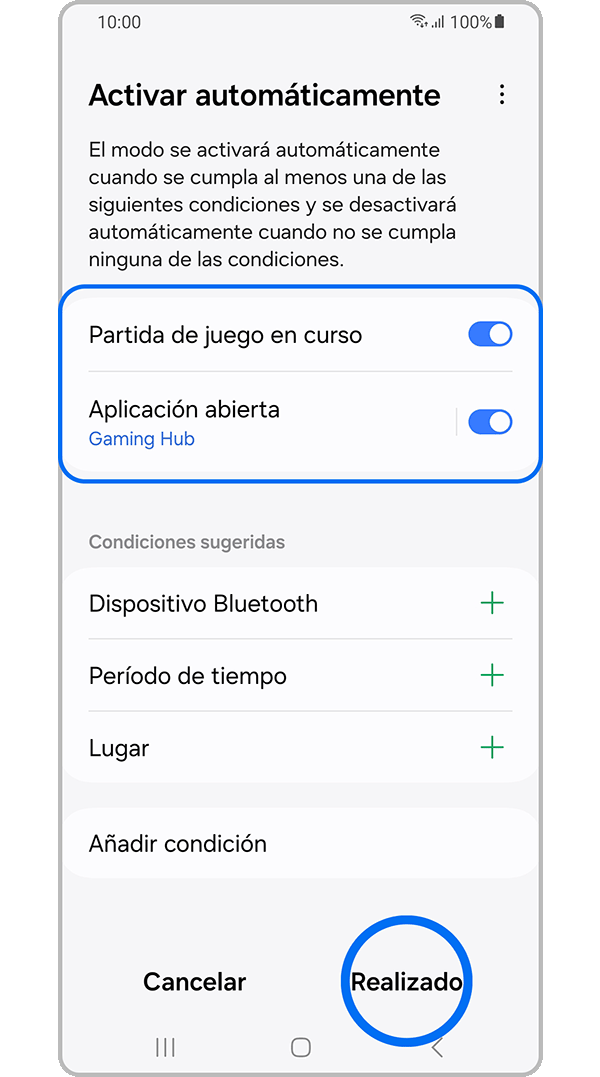
Task: Confirm with the Realizado button
Action: pos(406,982)
